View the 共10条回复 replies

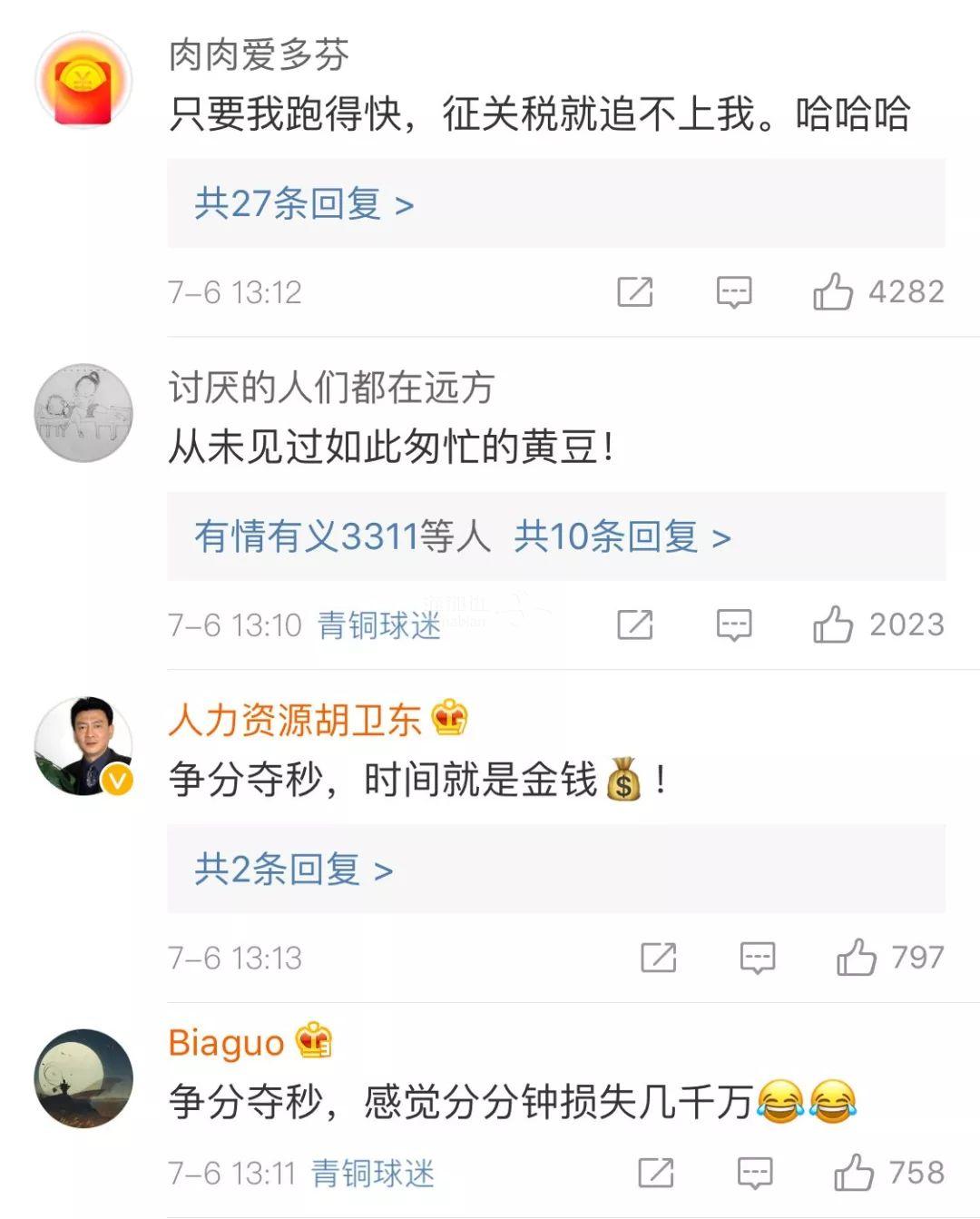[622, 537]
